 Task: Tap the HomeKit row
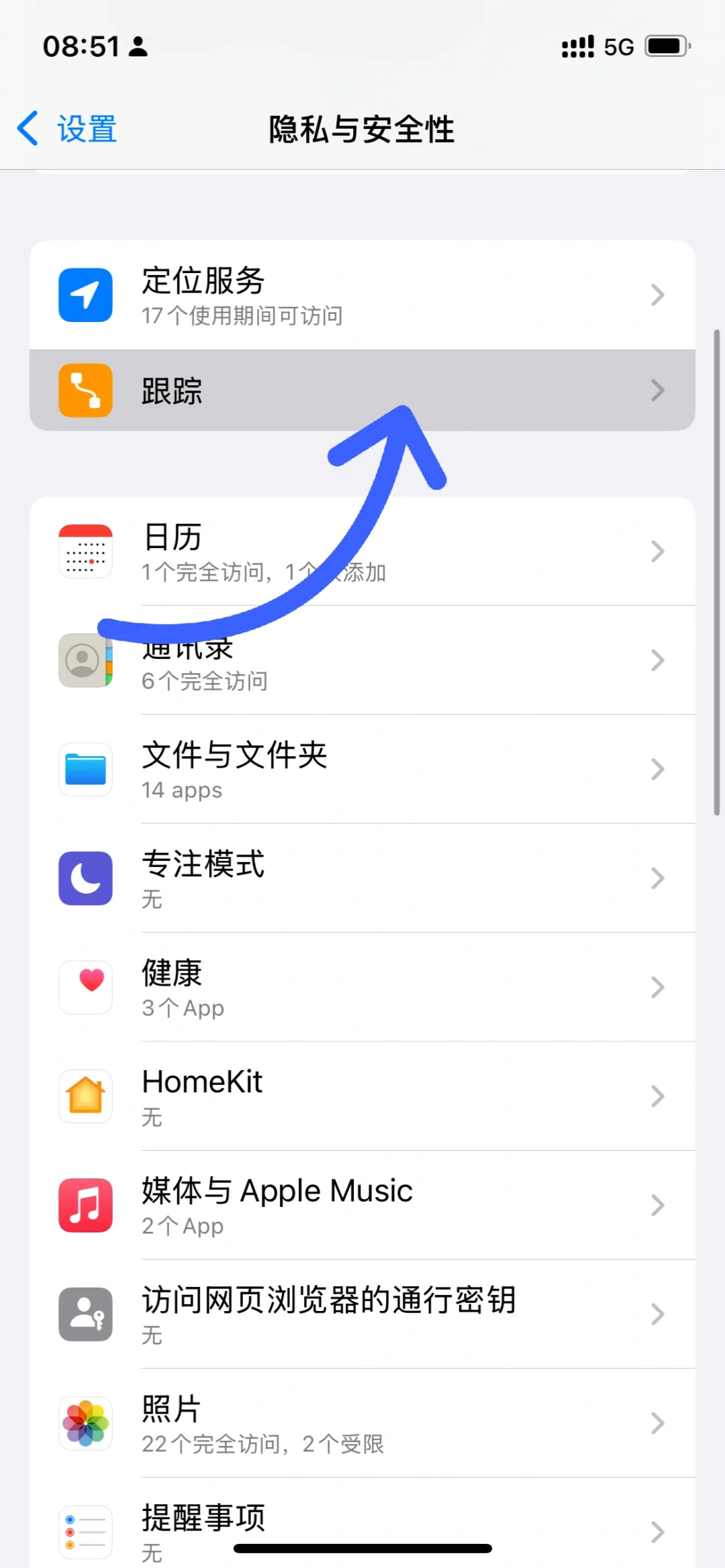click(x=362, y=1096)
